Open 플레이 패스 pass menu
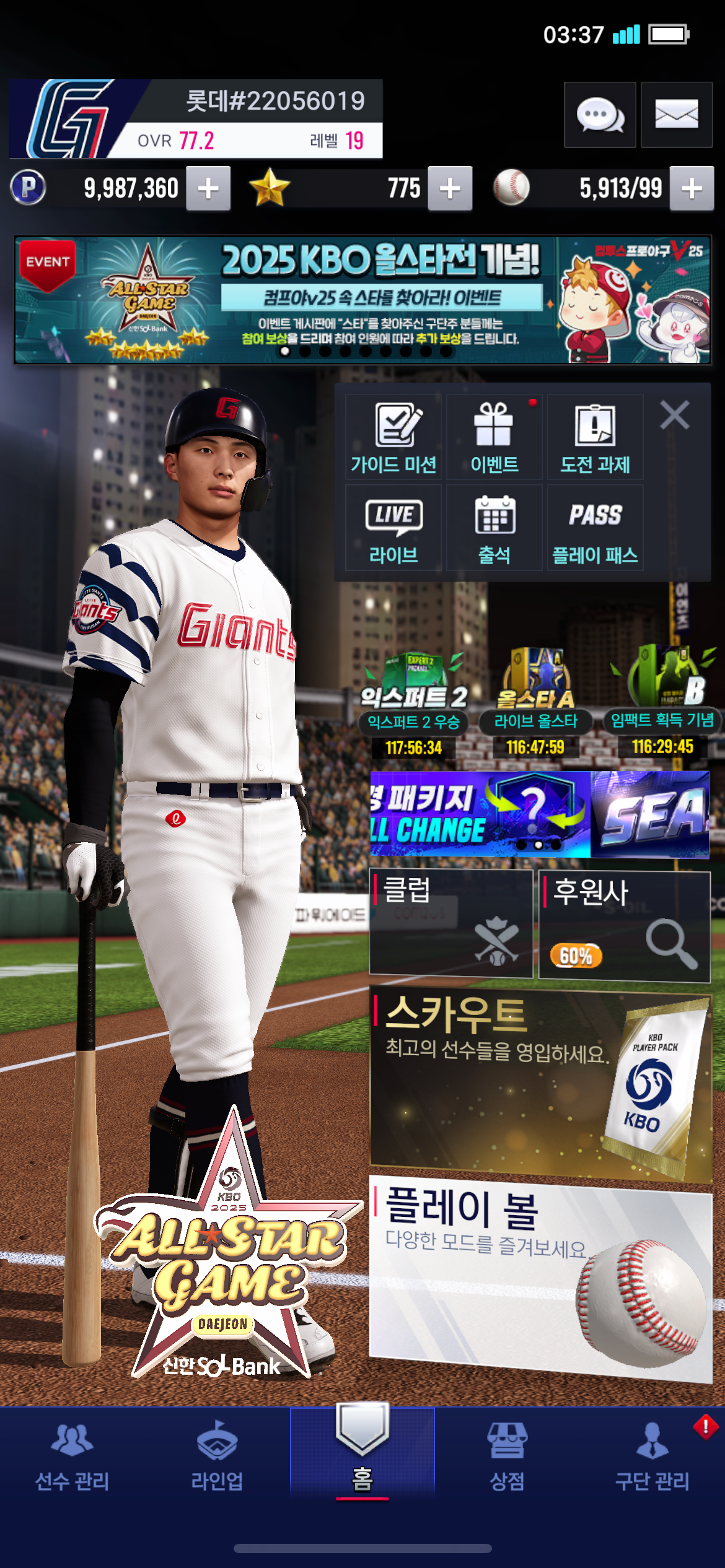Image resolution: width=725 pixels, height=1568 pixels. (595, 528)
